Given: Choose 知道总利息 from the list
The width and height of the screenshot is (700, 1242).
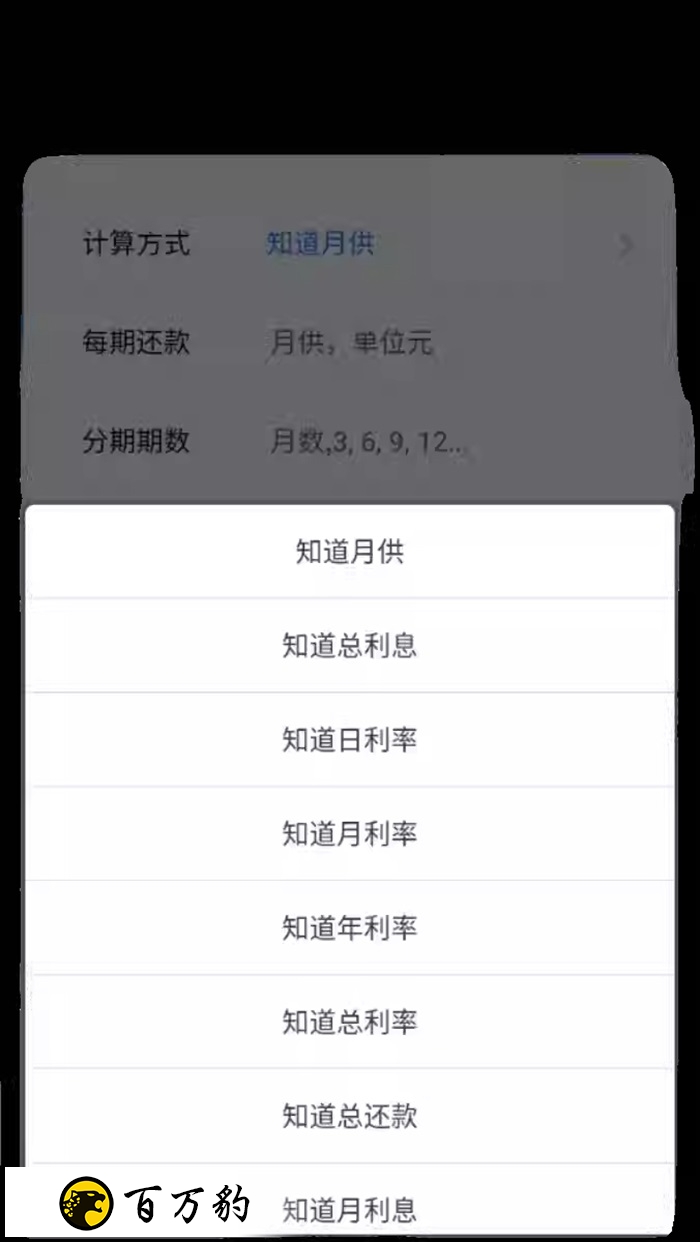Looking at the screenshot, I should (x=349, y=646).
